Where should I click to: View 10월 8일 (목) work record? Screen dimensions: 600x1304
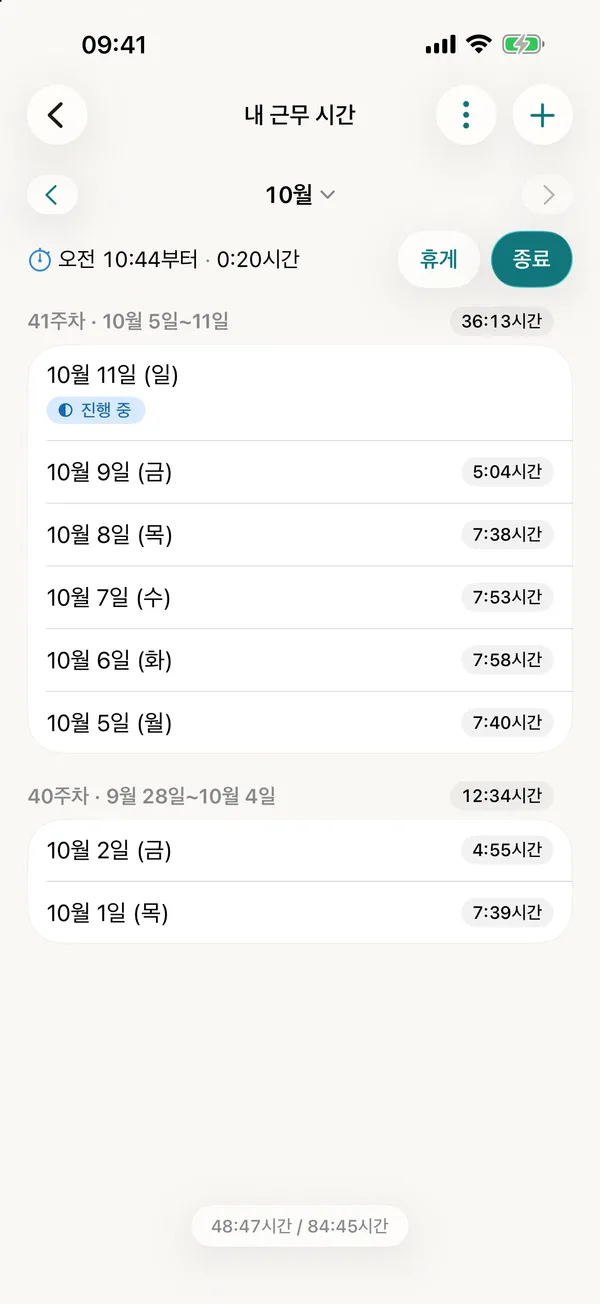pyautogui.click(x=300, y=535)
